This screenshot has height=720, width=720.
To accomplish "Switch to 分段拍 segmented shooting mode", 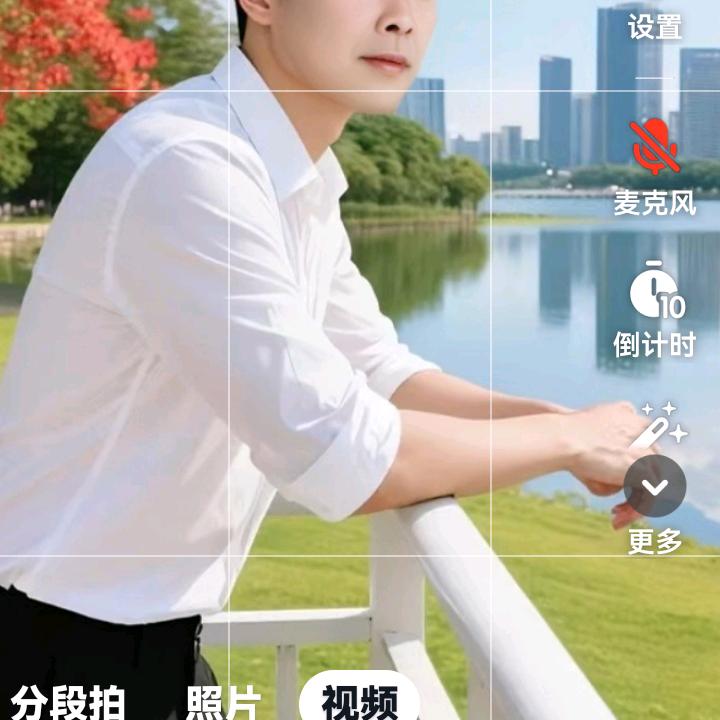I will [x=68, y=701].
